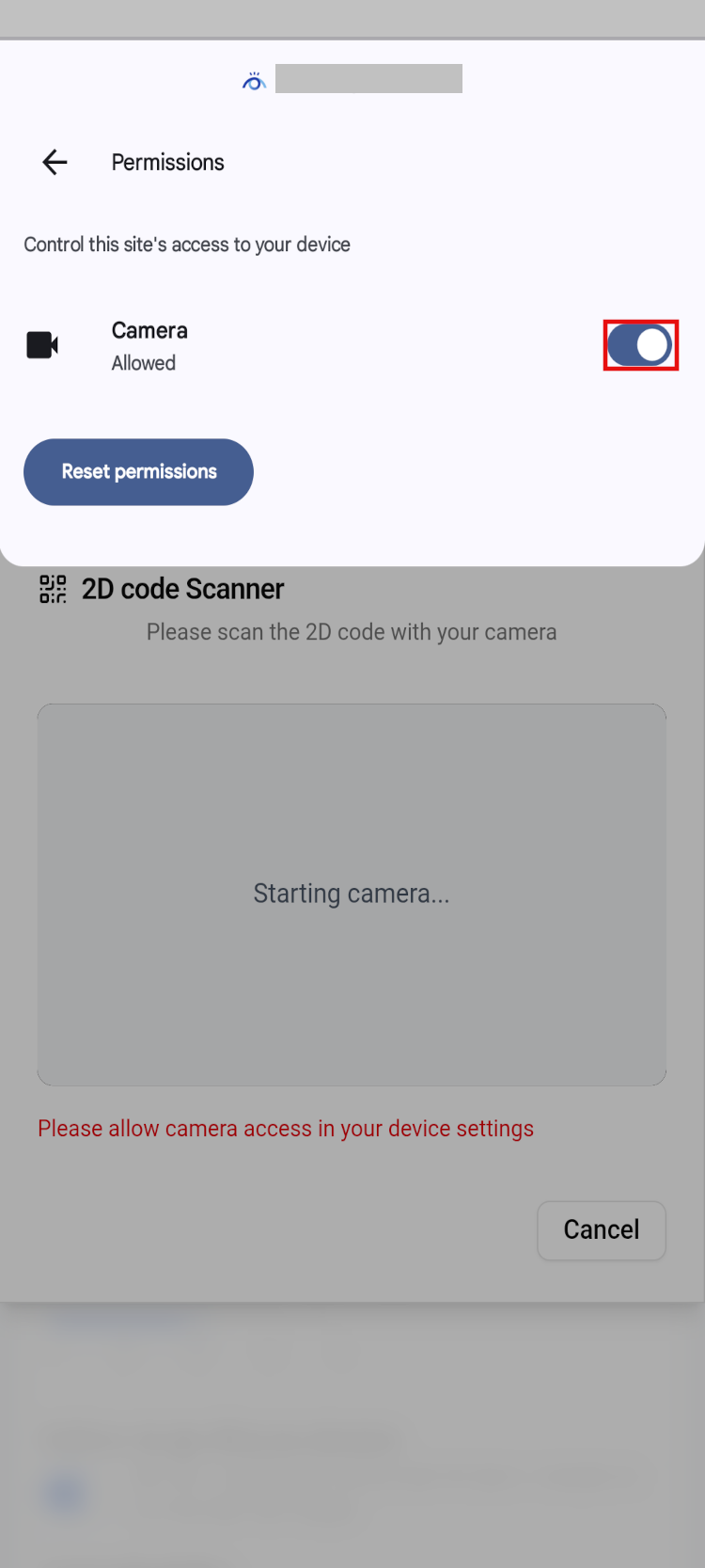This screenshot has width=705, height=1568.
Task: Select the Permissions heading
Action: click(x=167, y=162)
